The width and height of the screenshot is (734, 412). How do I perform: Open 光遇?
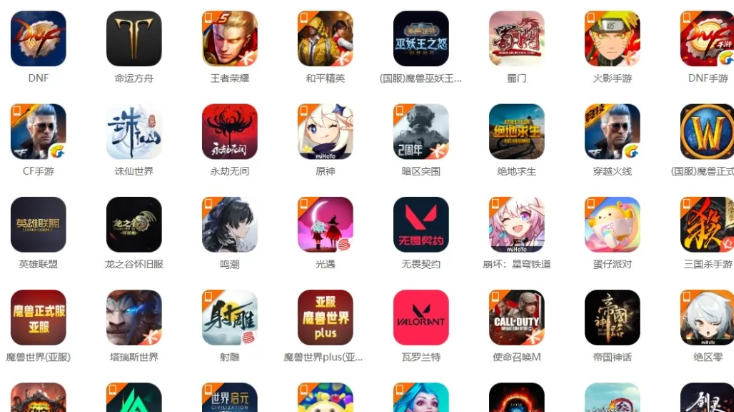(x=325, y=225)
